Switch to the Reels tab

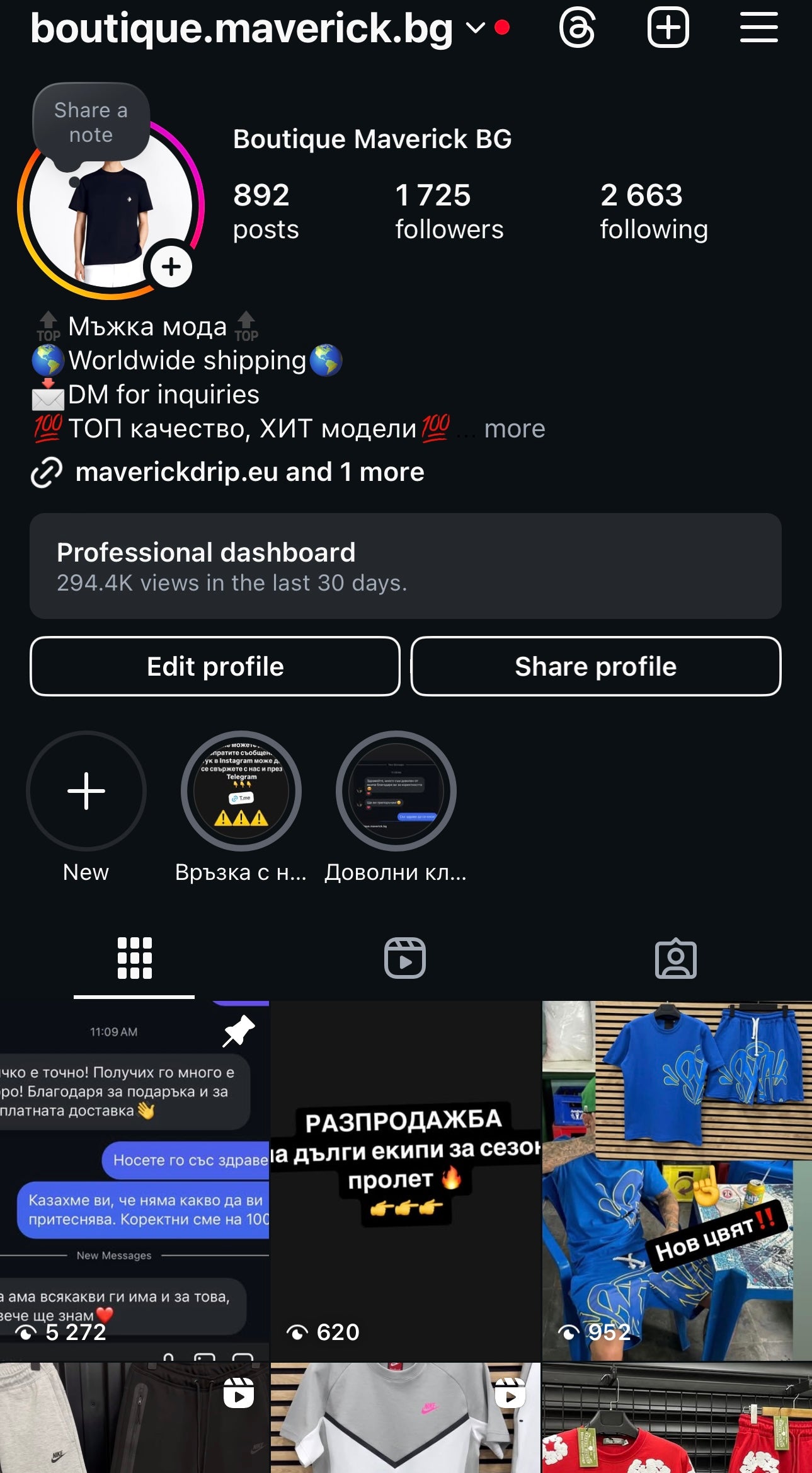coord(405,958)
